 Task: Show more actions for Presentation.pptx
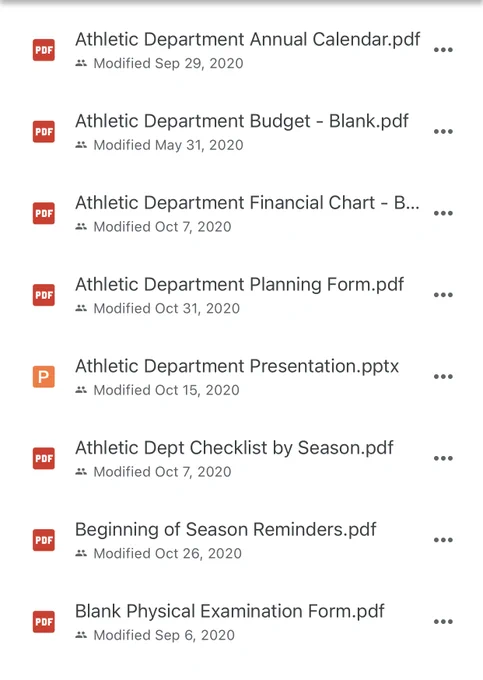point(443,376)
